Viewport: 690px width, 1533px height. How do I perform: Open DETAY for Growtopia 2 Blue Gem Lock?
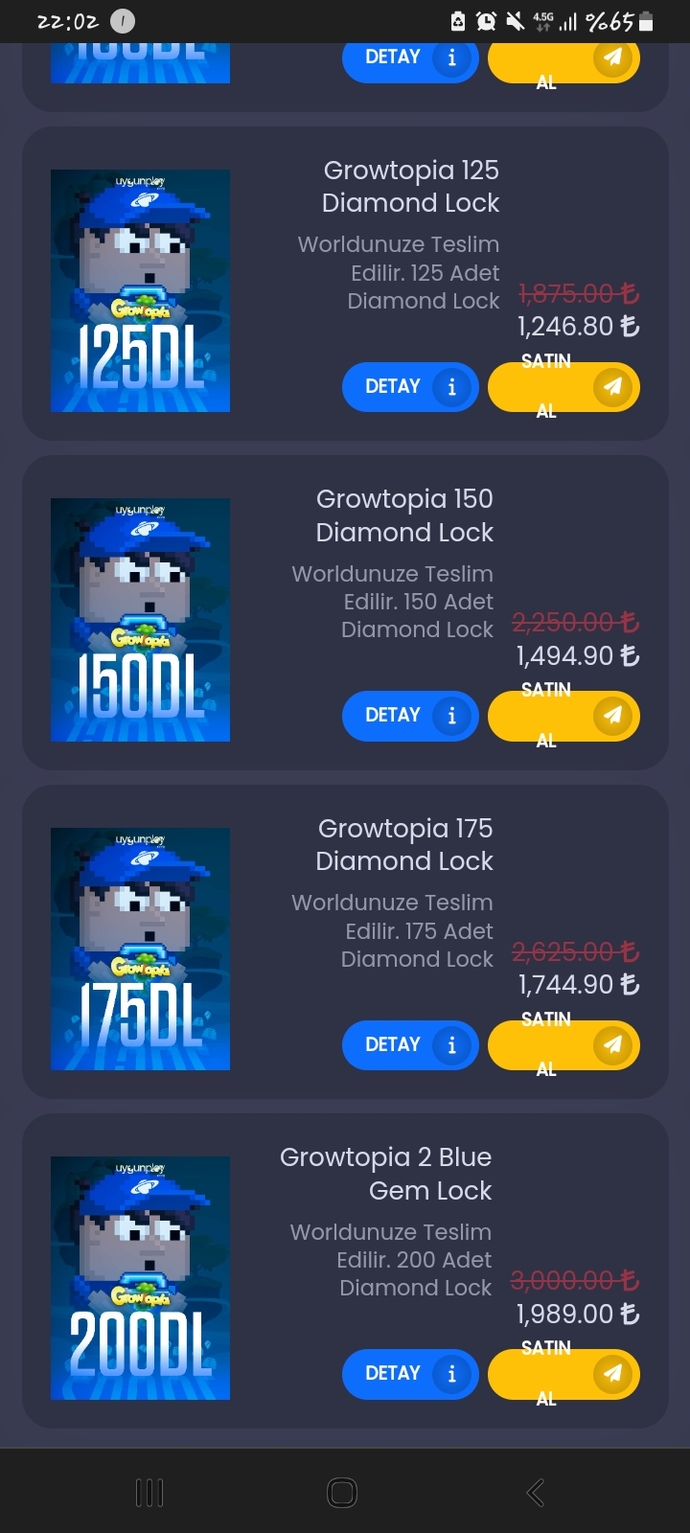point(410,1374)
